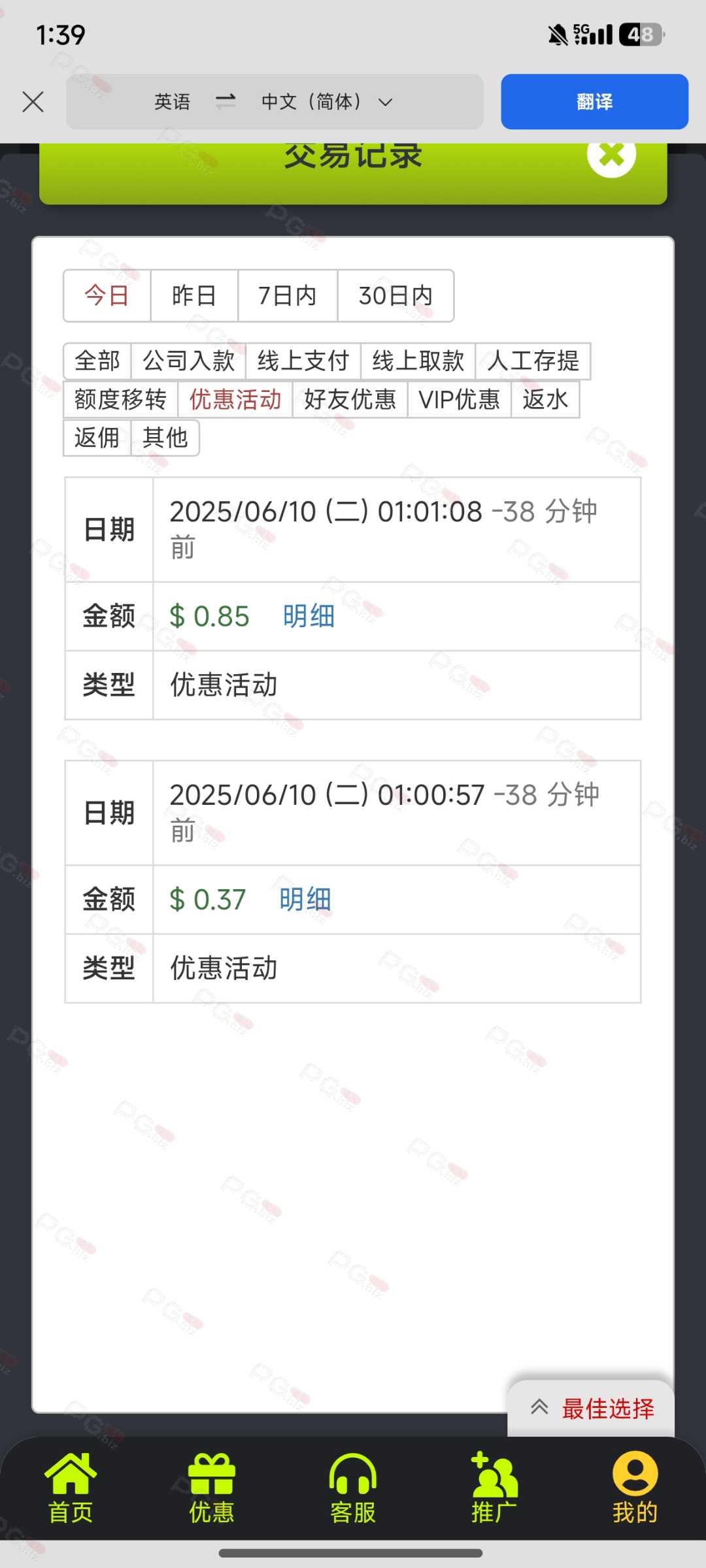Image resolution: width=706 pixels, height=1568 pixels.
Task: Switch to the 7日内 range
Action: coord(288,296)
